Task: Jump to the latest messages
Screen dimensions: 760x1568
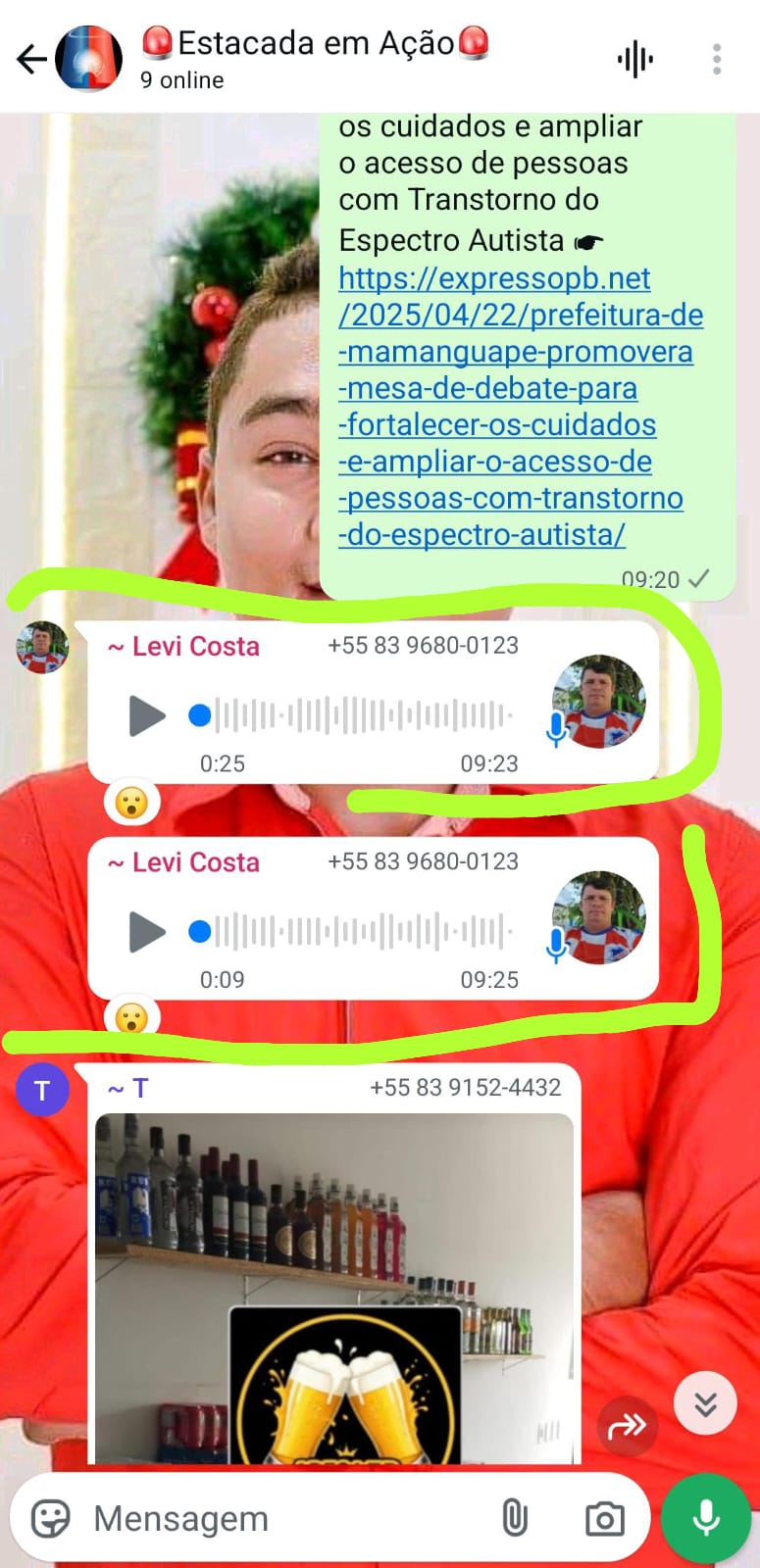Action: click(705, 1404)
